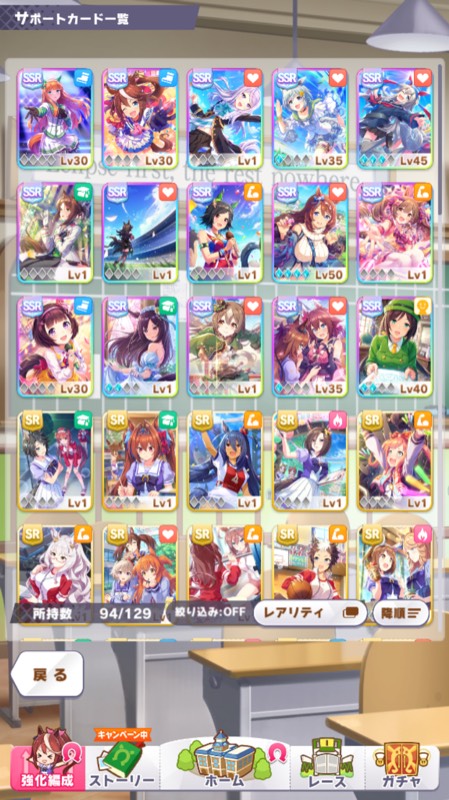The width and height of the screenshot is (449, 800).
Task: Open the SR card with red jersey number 4
Action: (x=225, y=461)
